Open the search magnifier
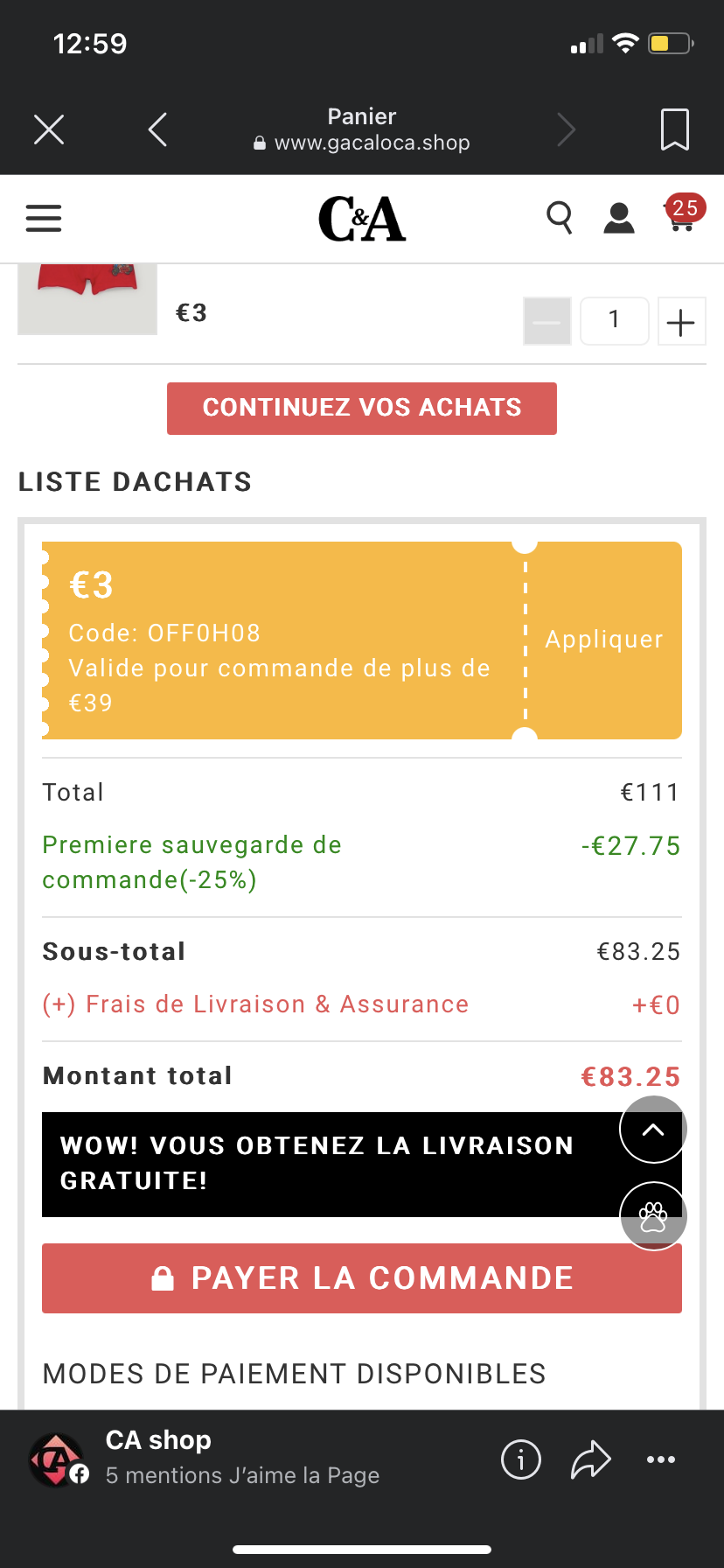This screenshot has height=1568, width=724. click(560, 217)
